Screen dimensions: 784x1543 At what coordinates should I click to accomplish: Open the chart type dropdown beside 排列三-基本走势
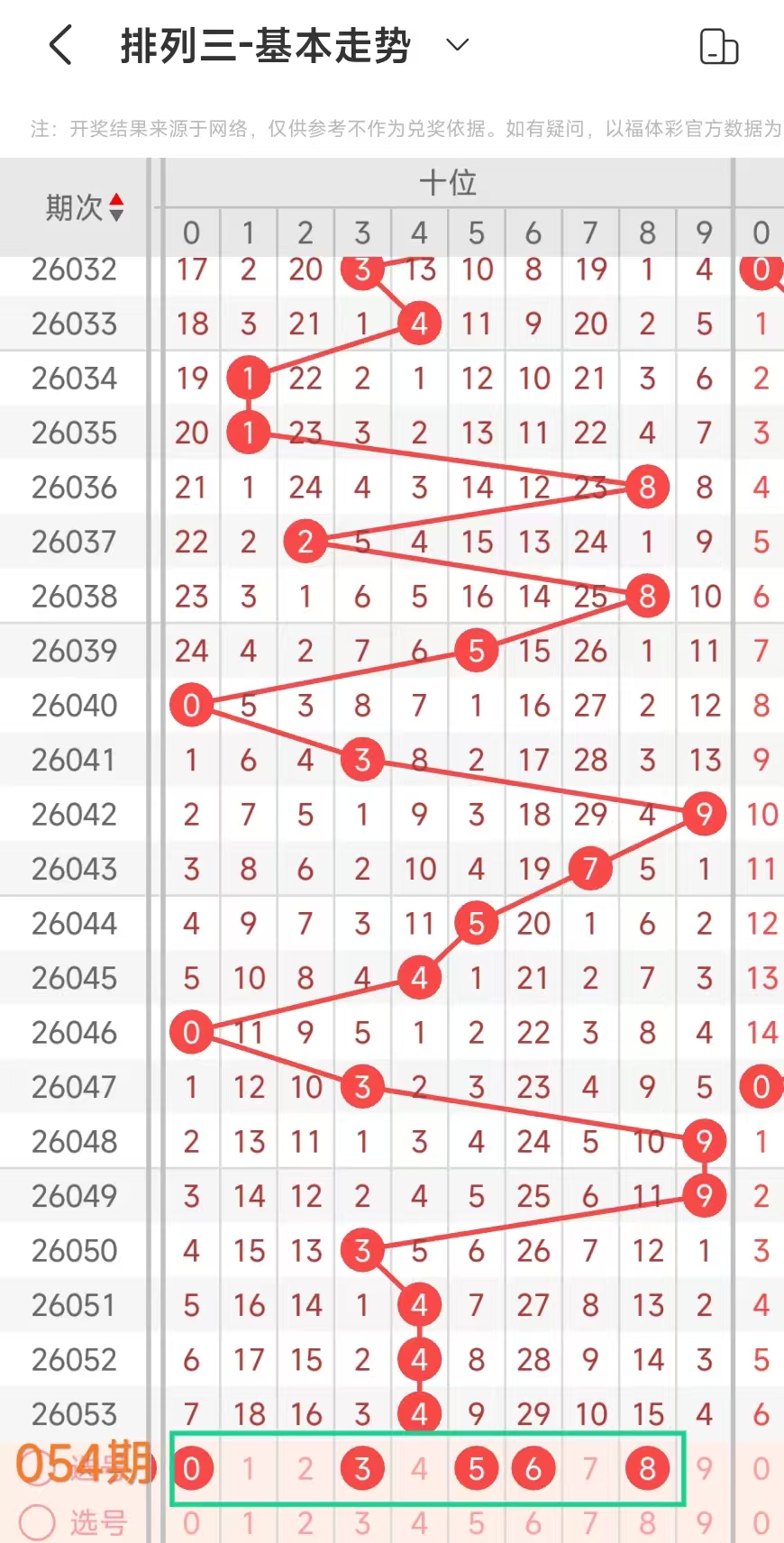tap(456, 44)
